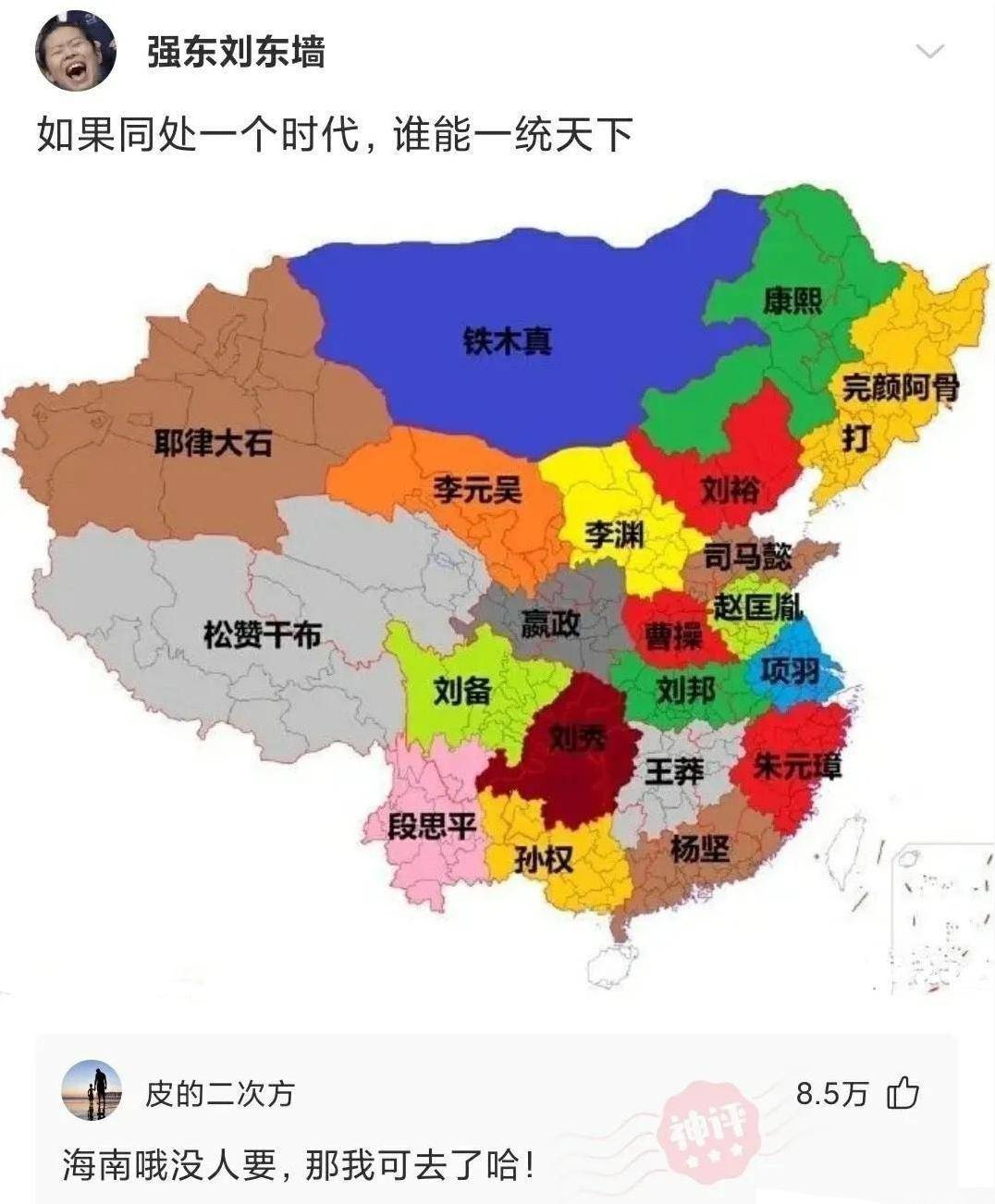Tap the username 强东刘东墙
Image resolution: width=995 pixels, height=1204 pixels.
(x=237, y=53)
